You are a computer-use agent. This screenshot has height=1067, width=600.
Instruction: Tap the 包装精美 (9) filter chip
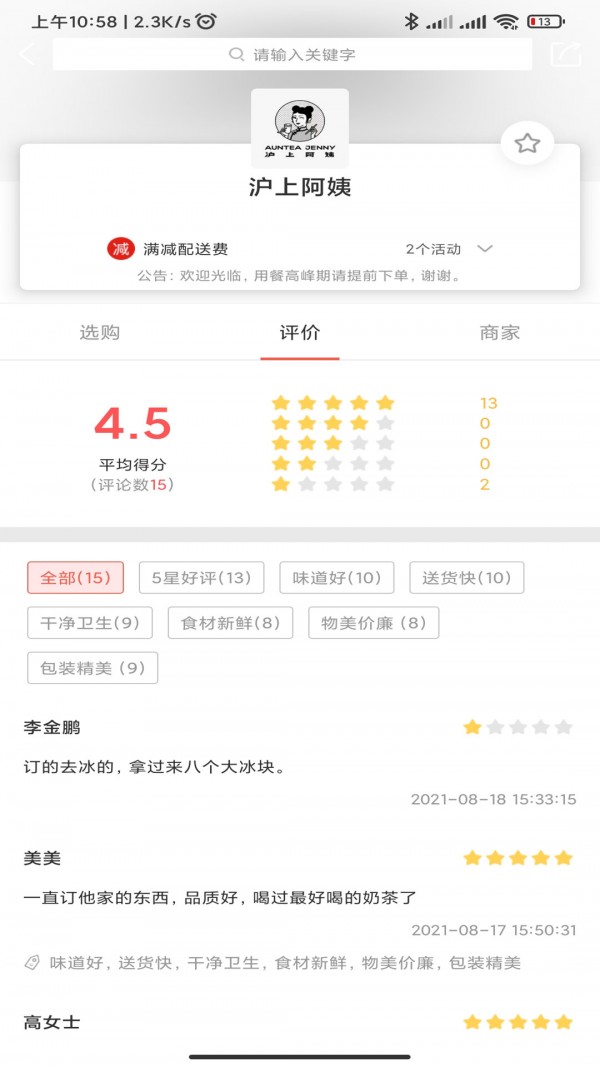coord(93,668)
